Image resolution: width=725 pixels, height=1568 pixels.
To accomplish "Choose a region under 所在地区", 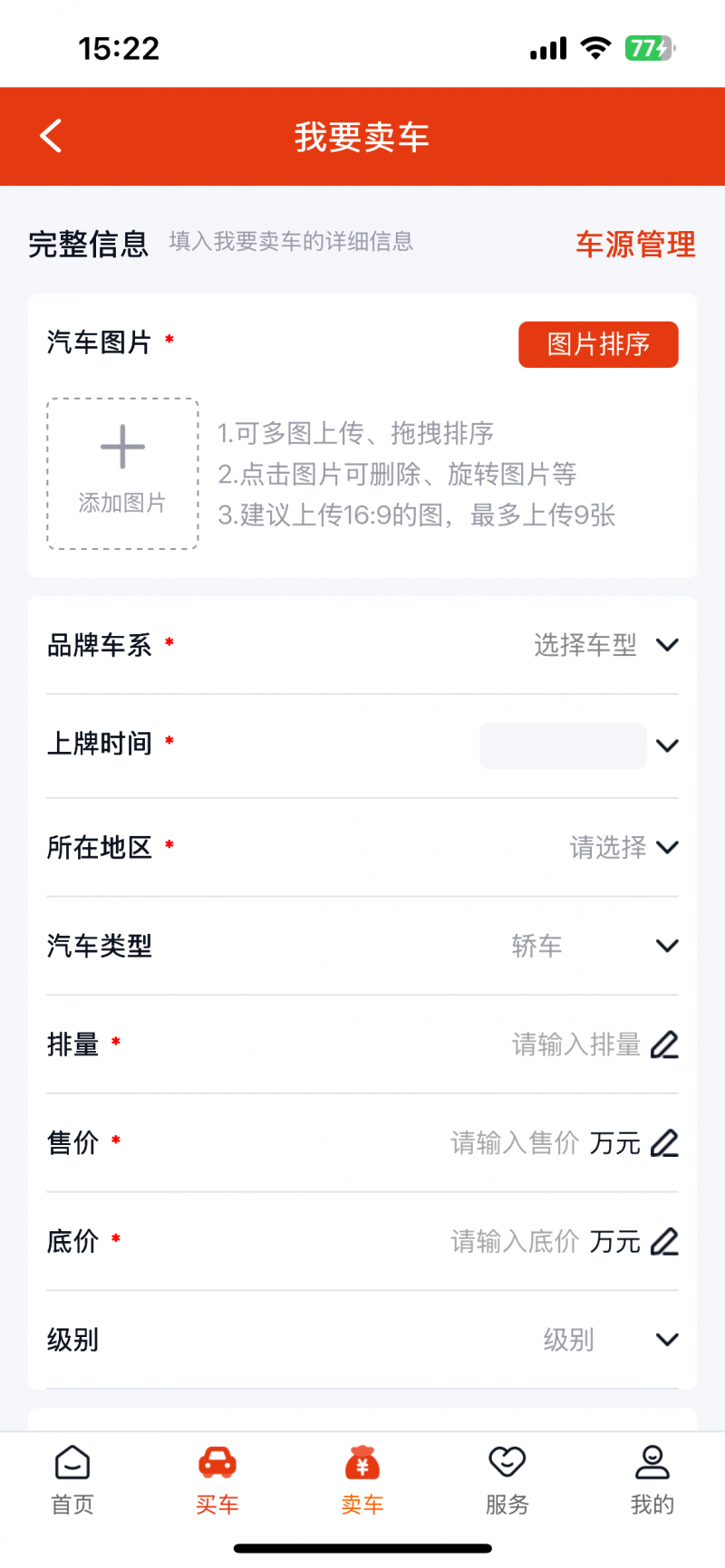I will pyautogui.click(x=623, y=847).
